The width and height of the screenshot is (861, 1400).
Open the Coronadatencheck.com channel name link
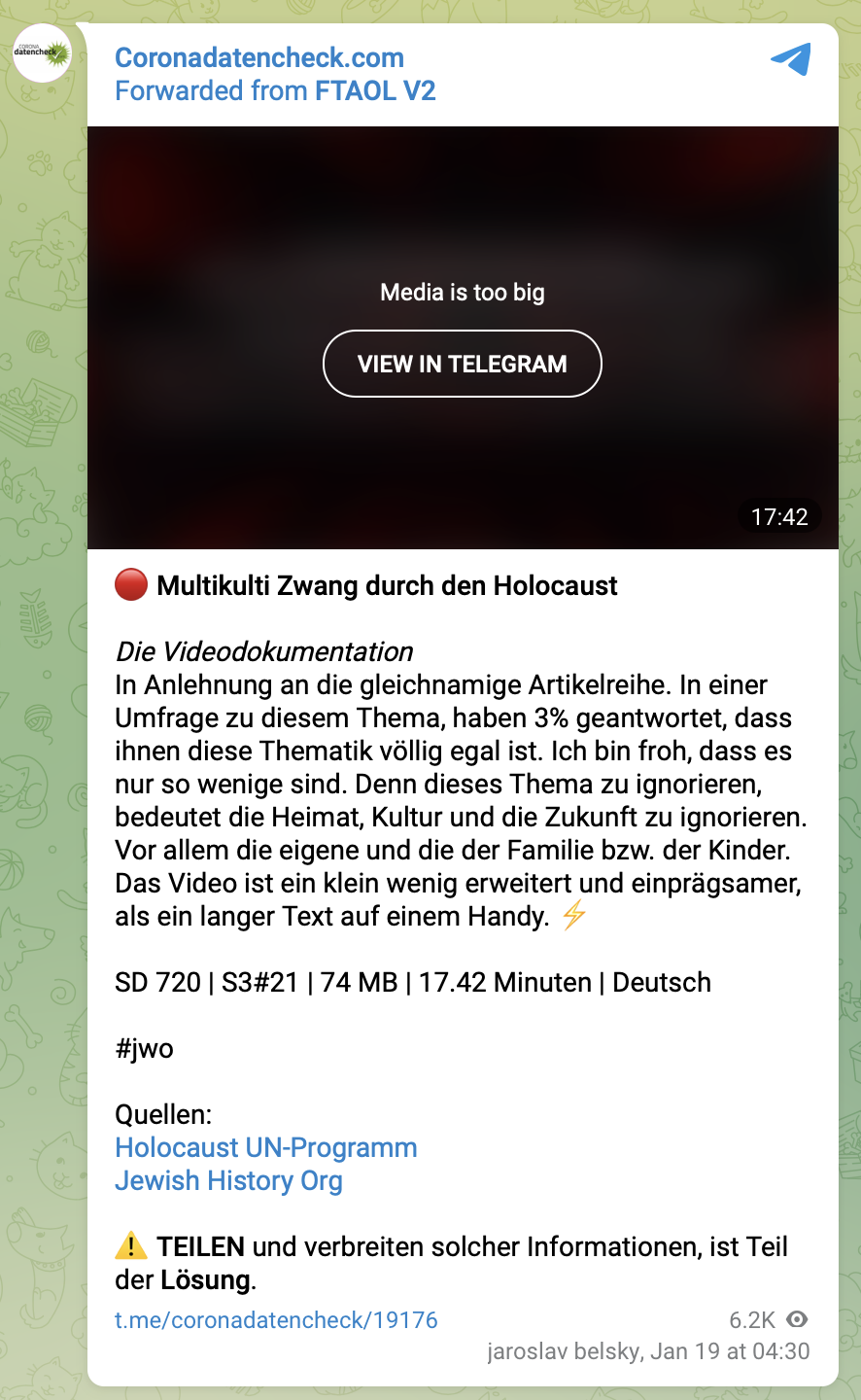click(259, 57)
